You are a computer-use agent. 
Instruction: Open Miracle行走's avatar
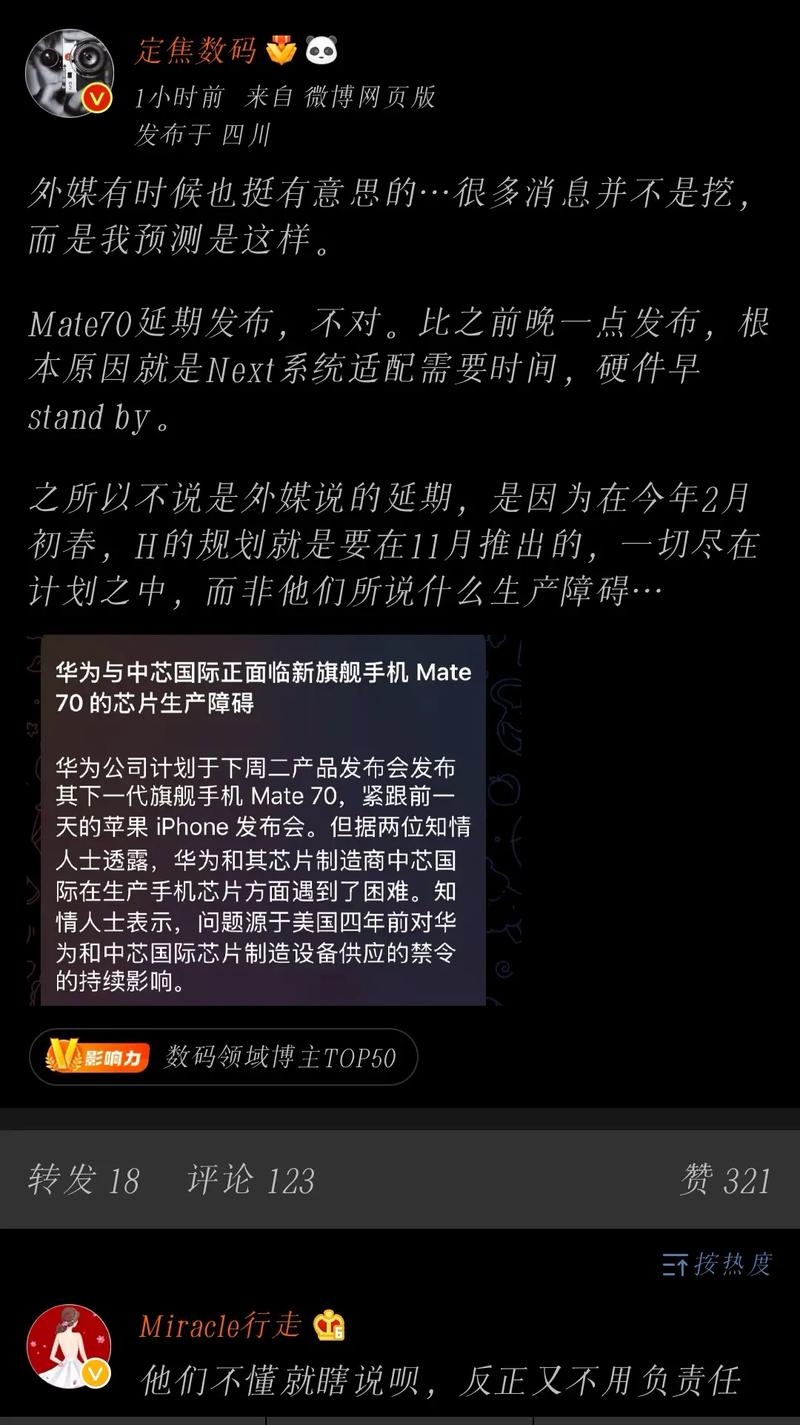[69, 1346]
